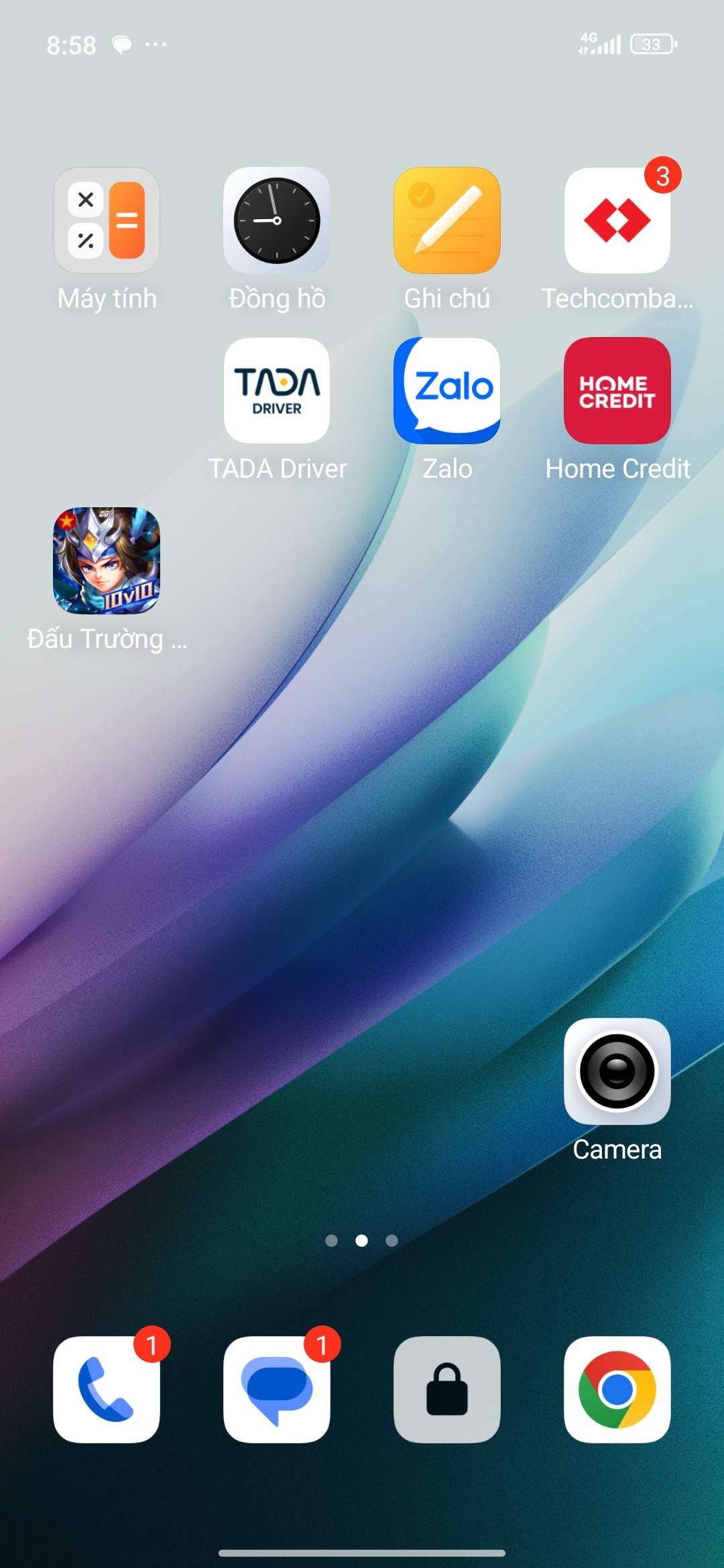Tap the lock icon in the dock

447,1389
